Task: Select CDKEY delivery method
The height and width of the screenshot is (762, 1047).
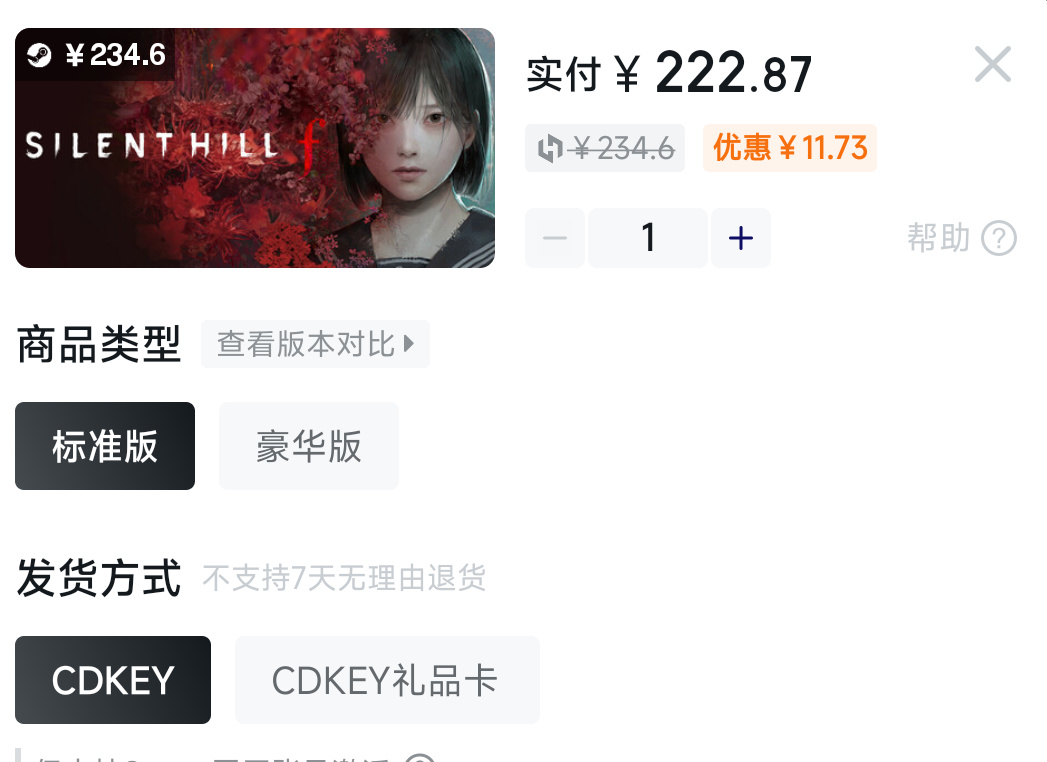Action: click(x=113, y=680)
